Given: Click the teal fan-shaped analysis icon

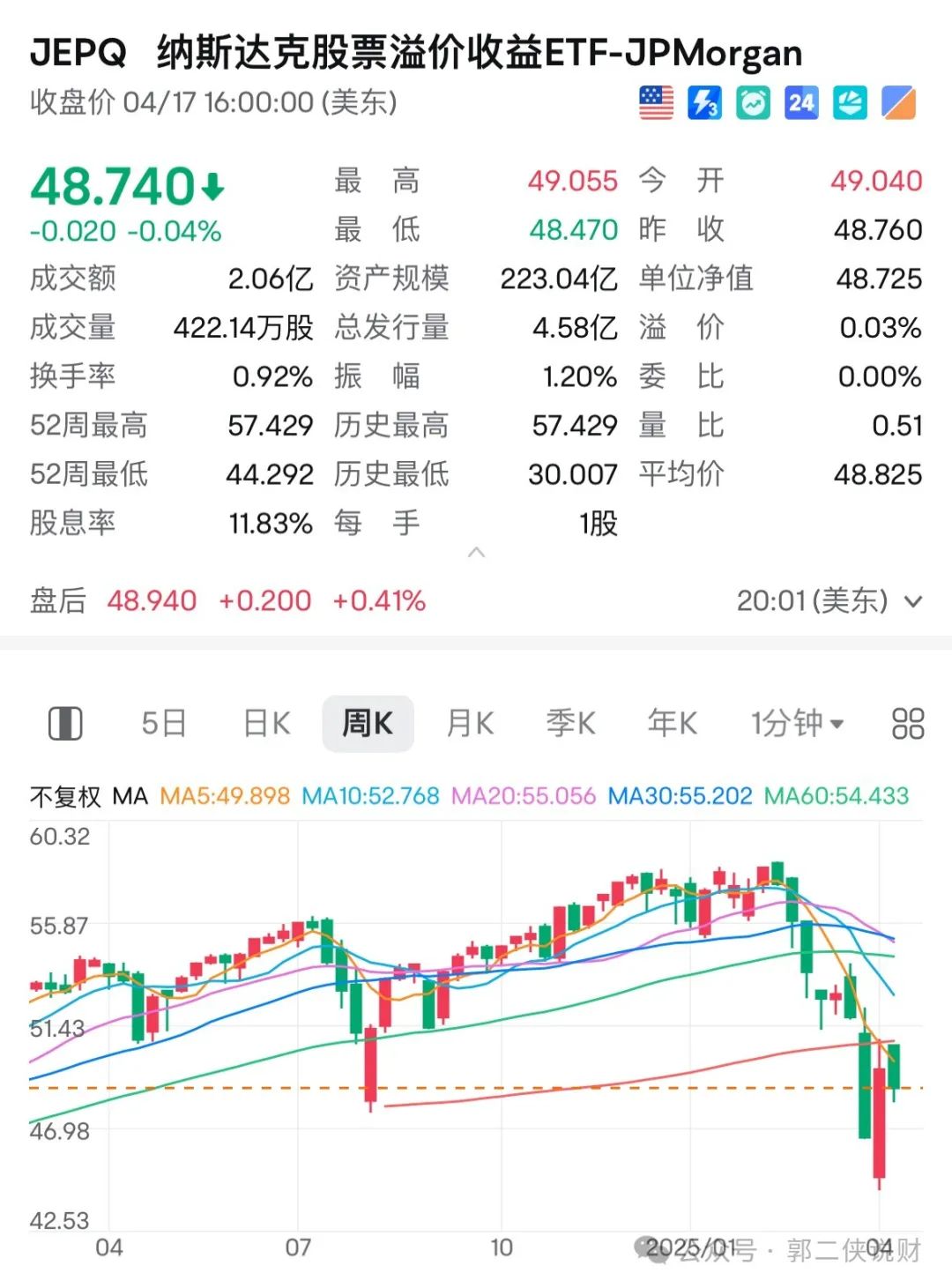Looking at the screenshot, I should [847, 104].
